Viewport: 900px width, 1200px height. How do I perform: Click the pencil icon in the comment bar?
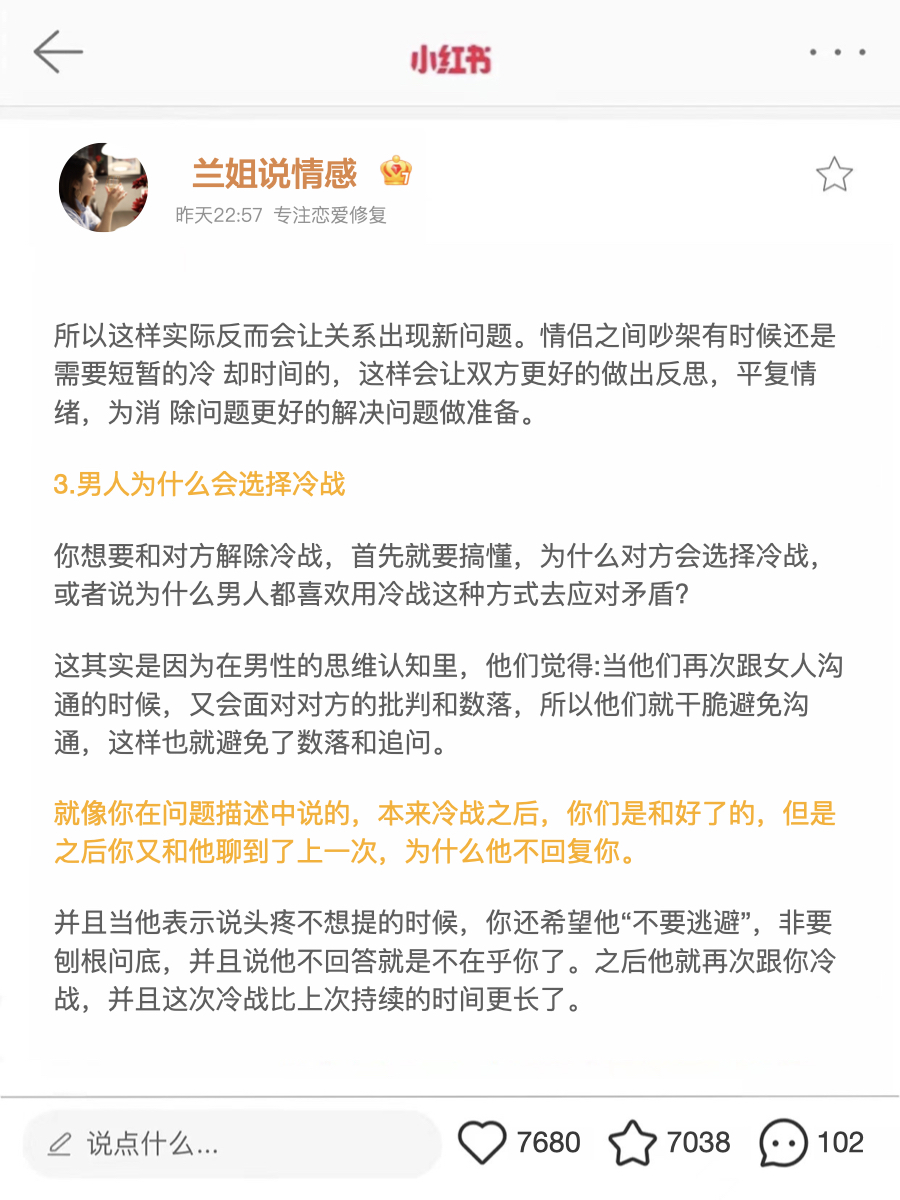pos(60,1142)
